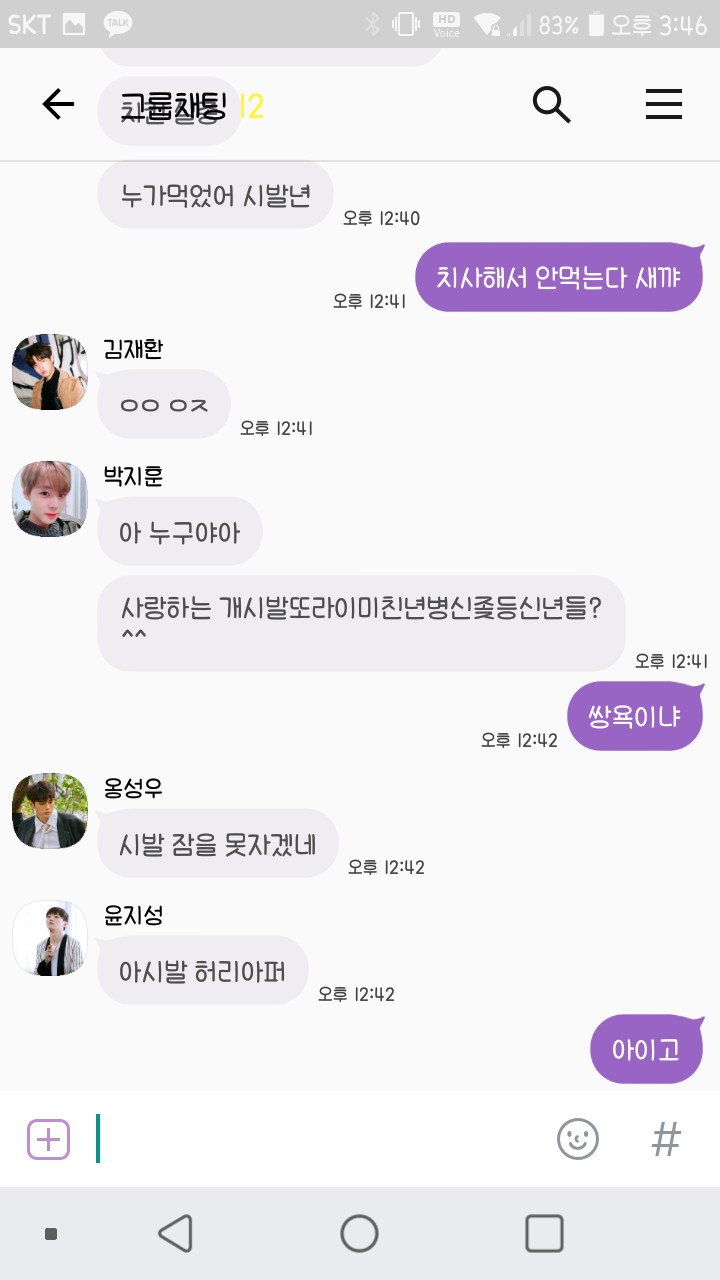Tap the system back button

(176, 1233)
